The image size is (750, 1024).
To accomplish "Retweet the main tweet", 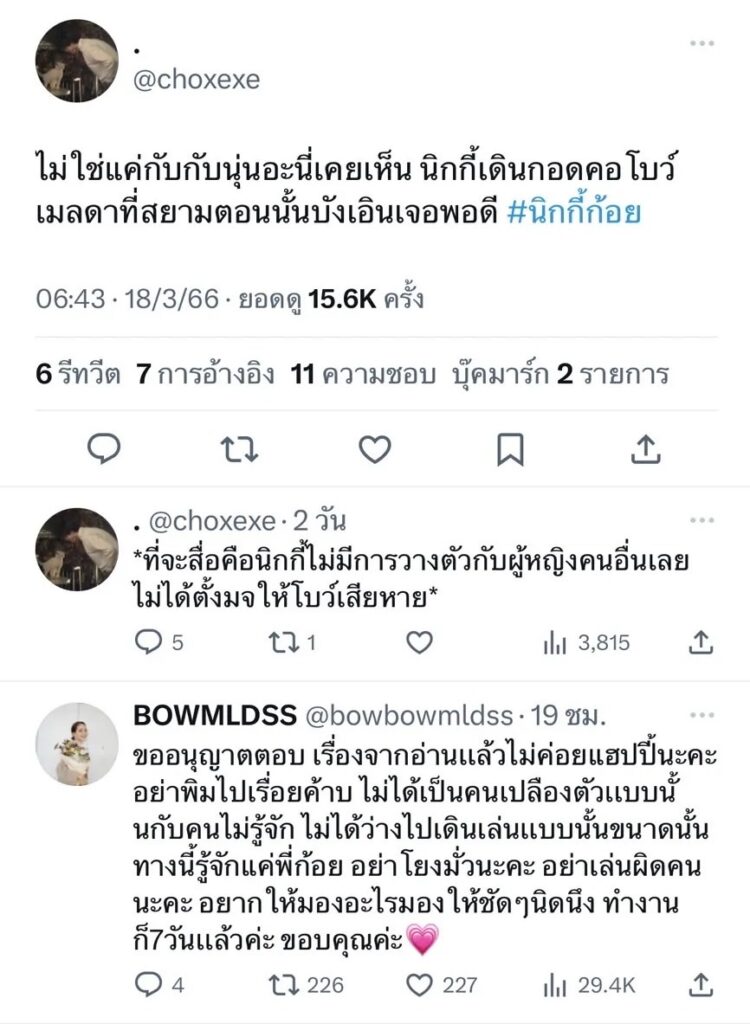I will pos(239,450).
